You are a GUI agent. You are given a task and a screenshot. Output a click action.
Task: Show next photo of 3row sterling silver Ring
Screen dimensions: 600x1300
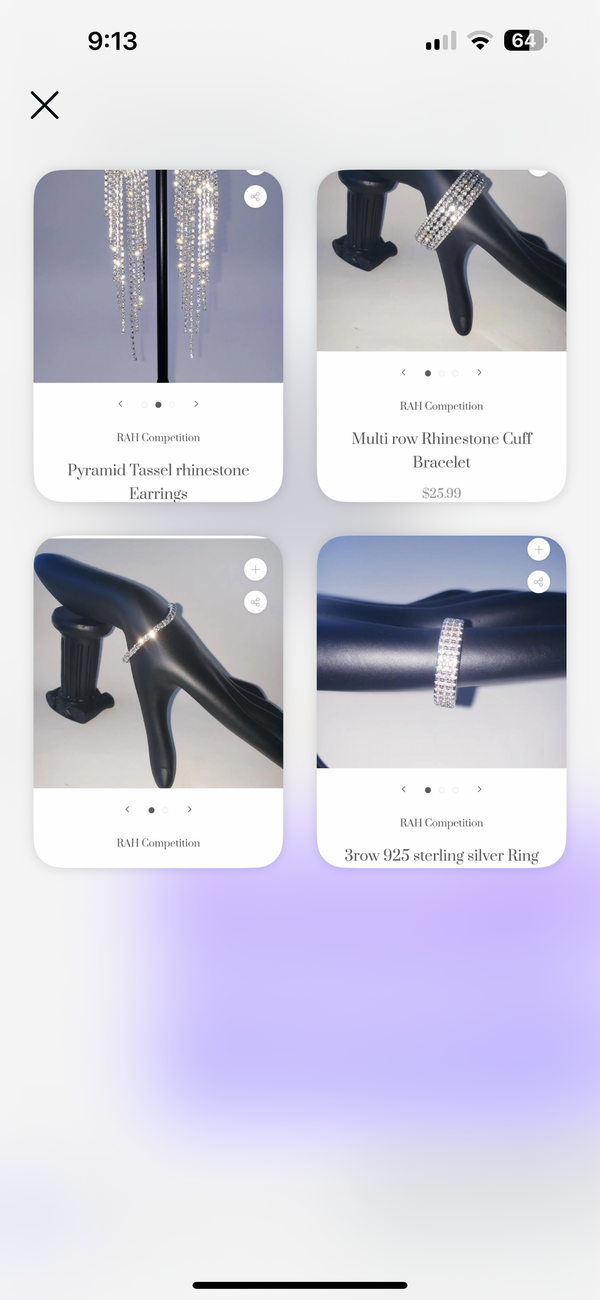(479, 789)
